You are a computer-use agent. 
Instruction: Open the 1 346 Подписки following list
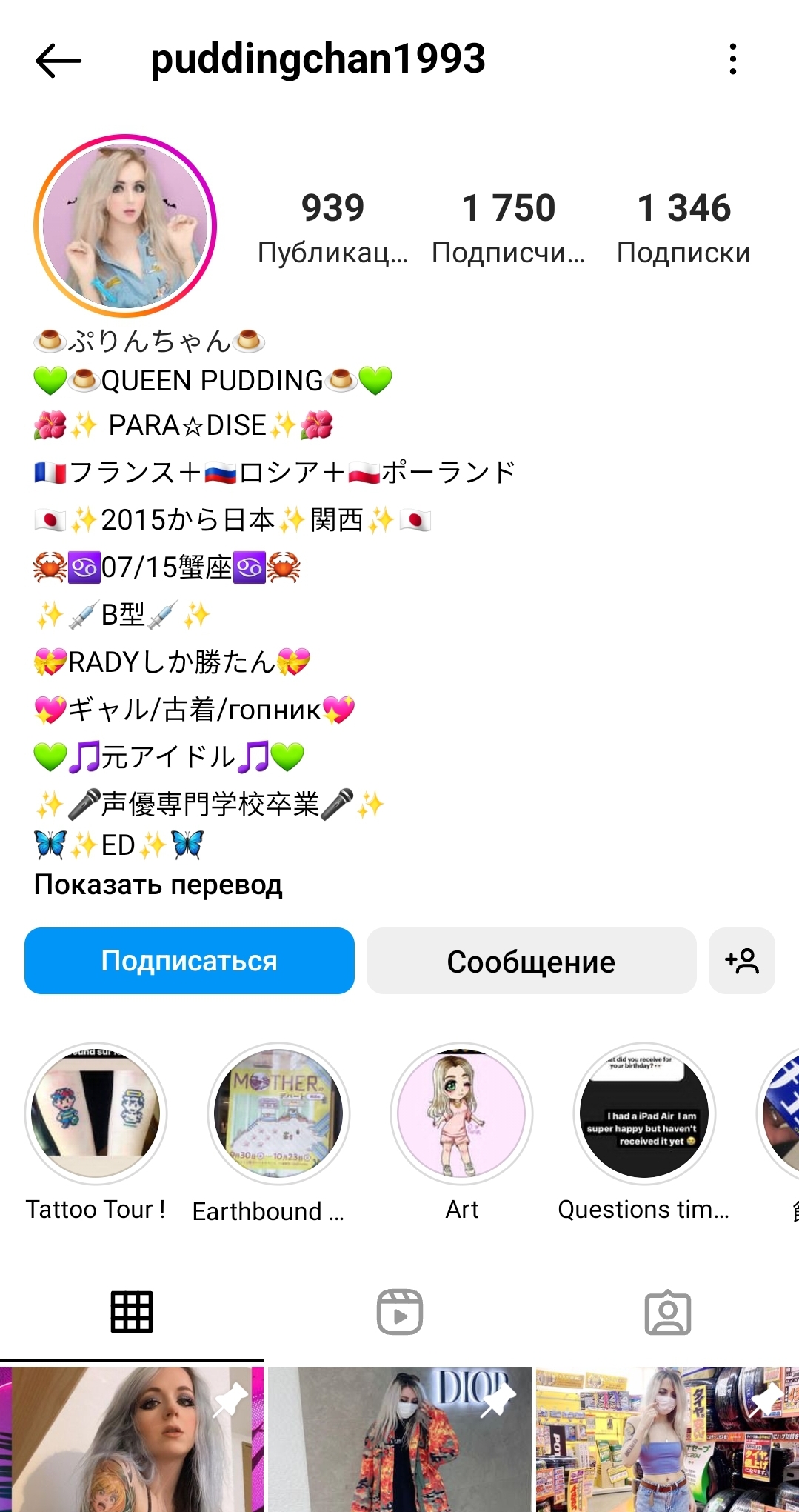coord(683,226)
